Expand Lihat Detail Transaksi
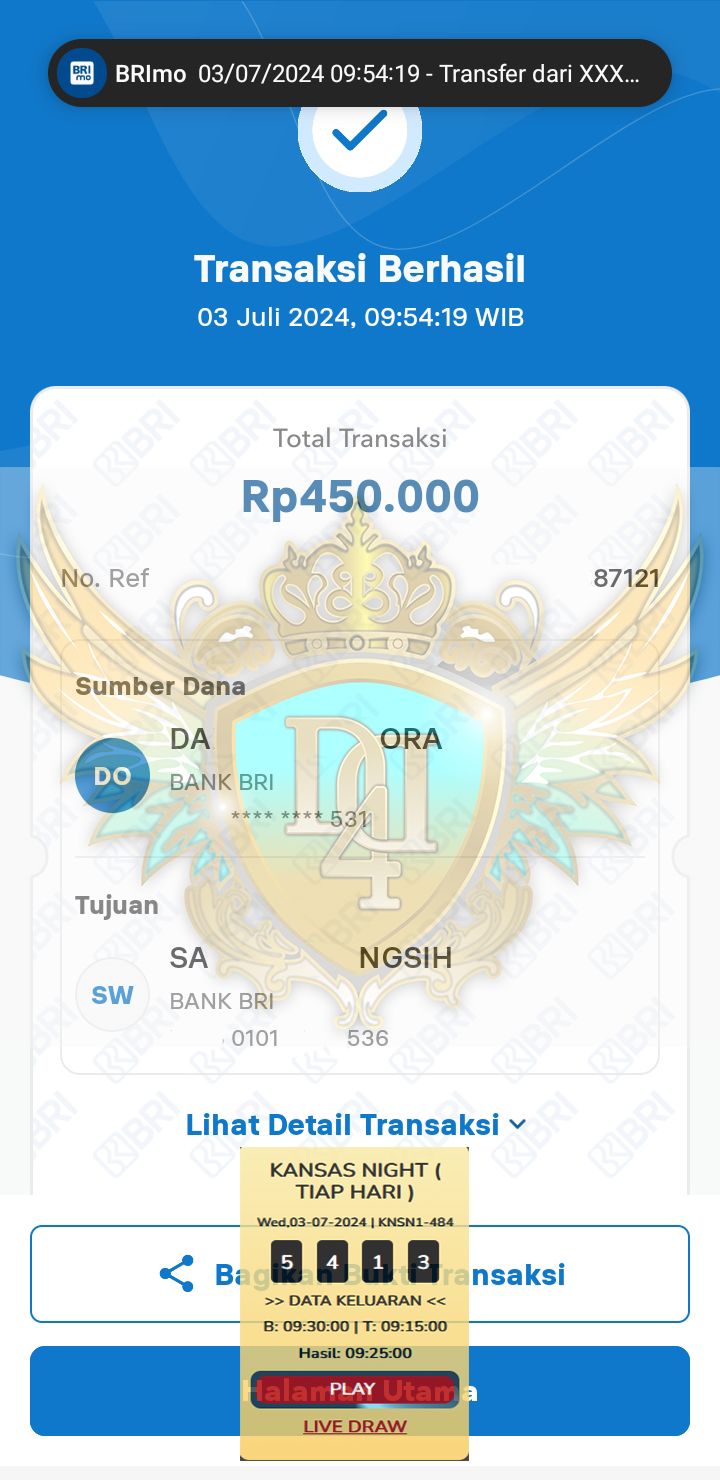720x1480 pixels. pos(356,1124)
